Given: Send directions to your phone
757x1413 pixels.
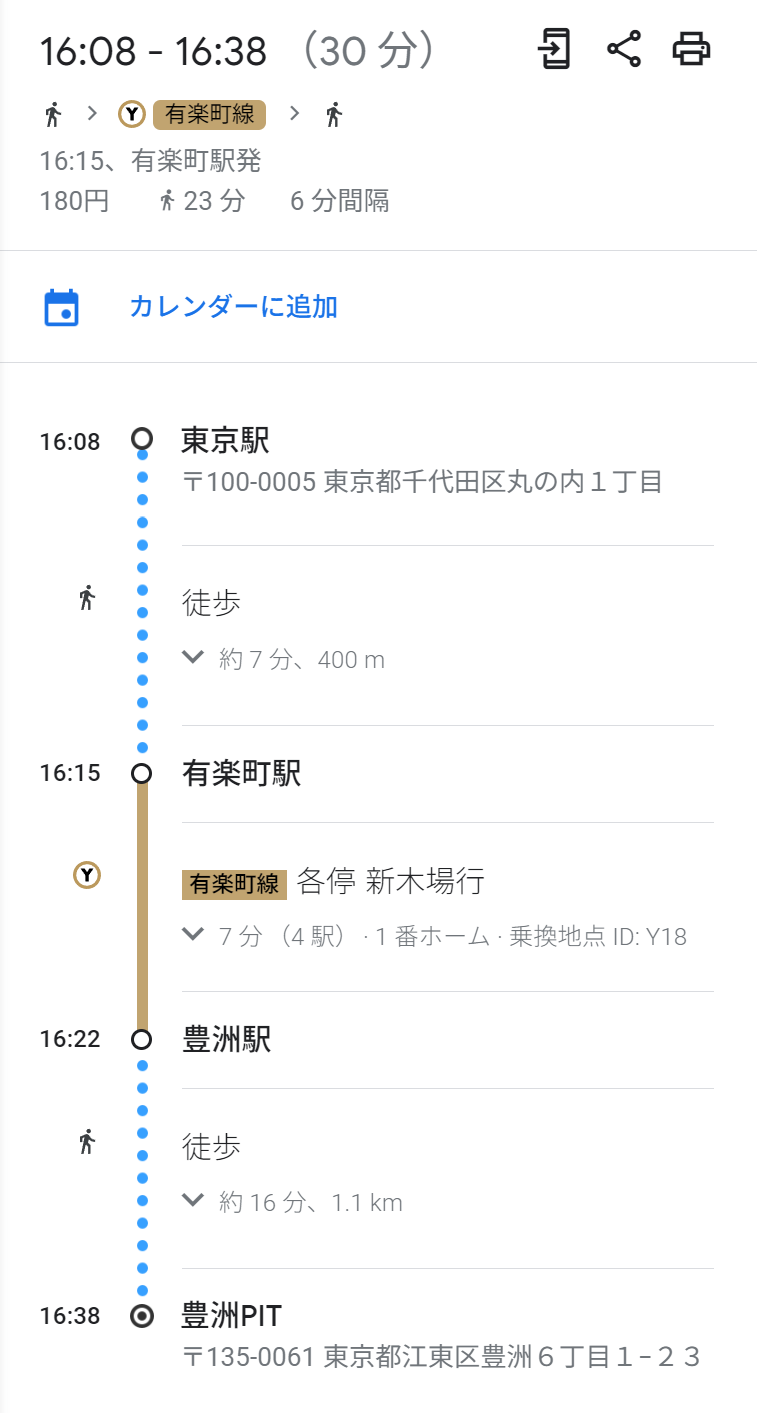Looking at the screenshot, I should pos(555,49).
